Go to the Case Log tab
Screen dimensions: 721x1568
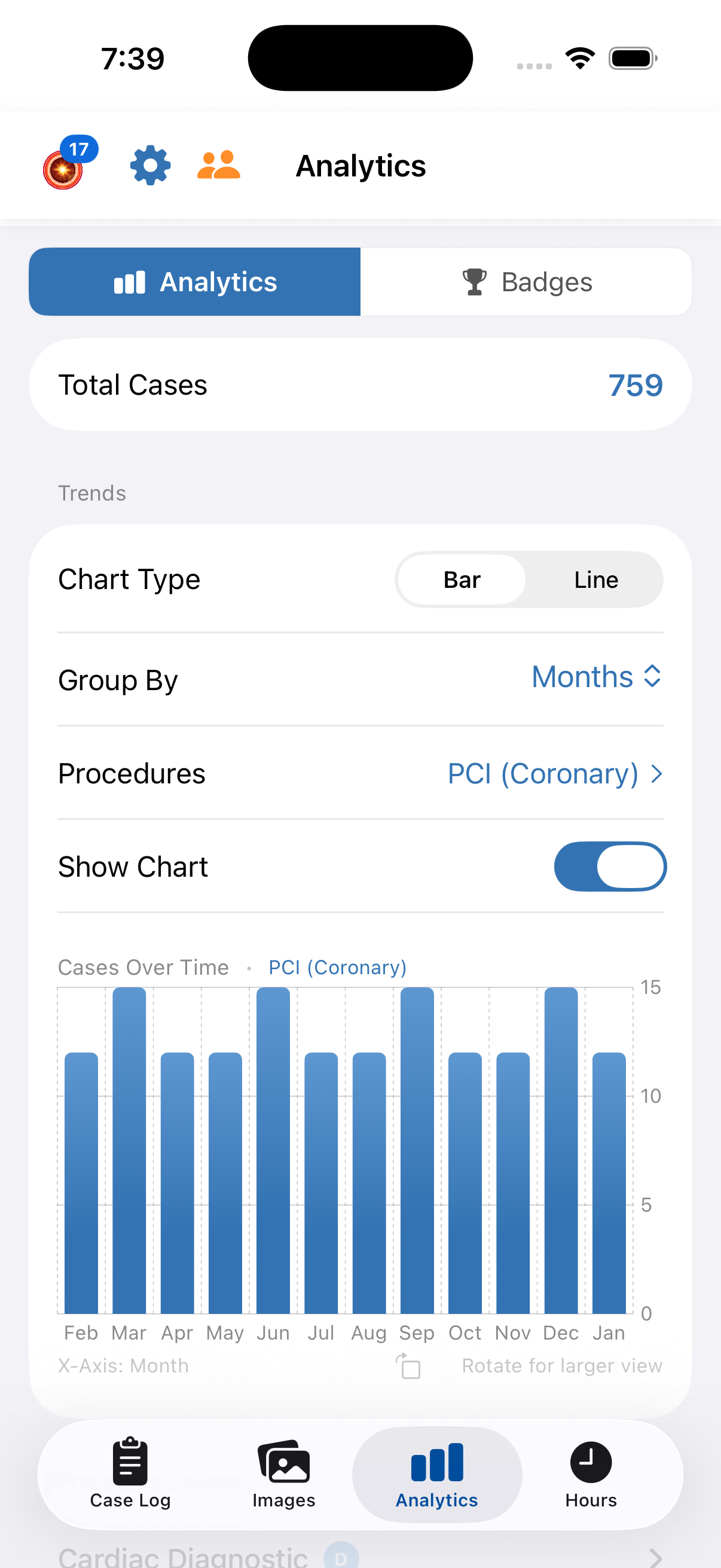tap(130, 1474)
